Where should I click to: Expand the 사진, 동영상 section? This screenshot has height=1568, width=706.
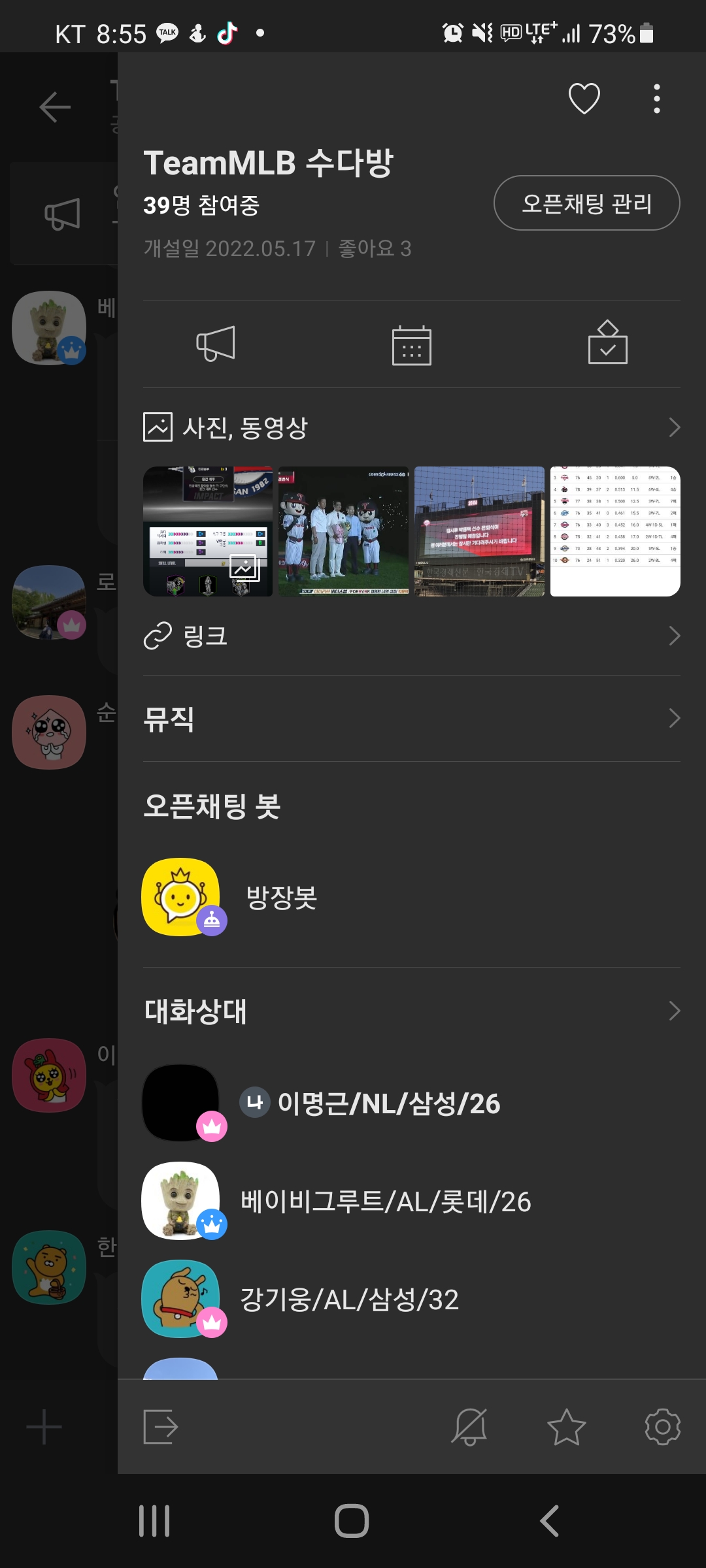[x=412, y=428]
